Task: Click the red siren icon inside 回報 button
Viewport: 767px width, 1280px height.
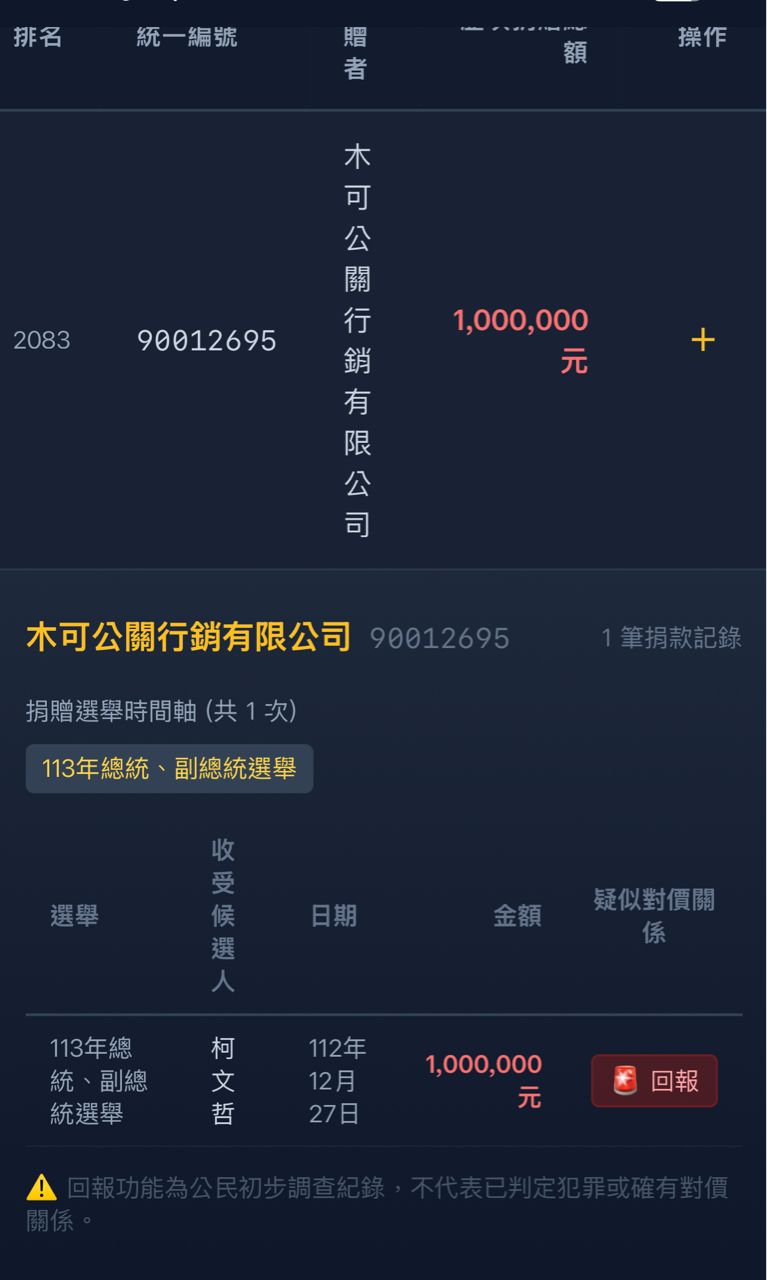Action: pos(624,1081)
